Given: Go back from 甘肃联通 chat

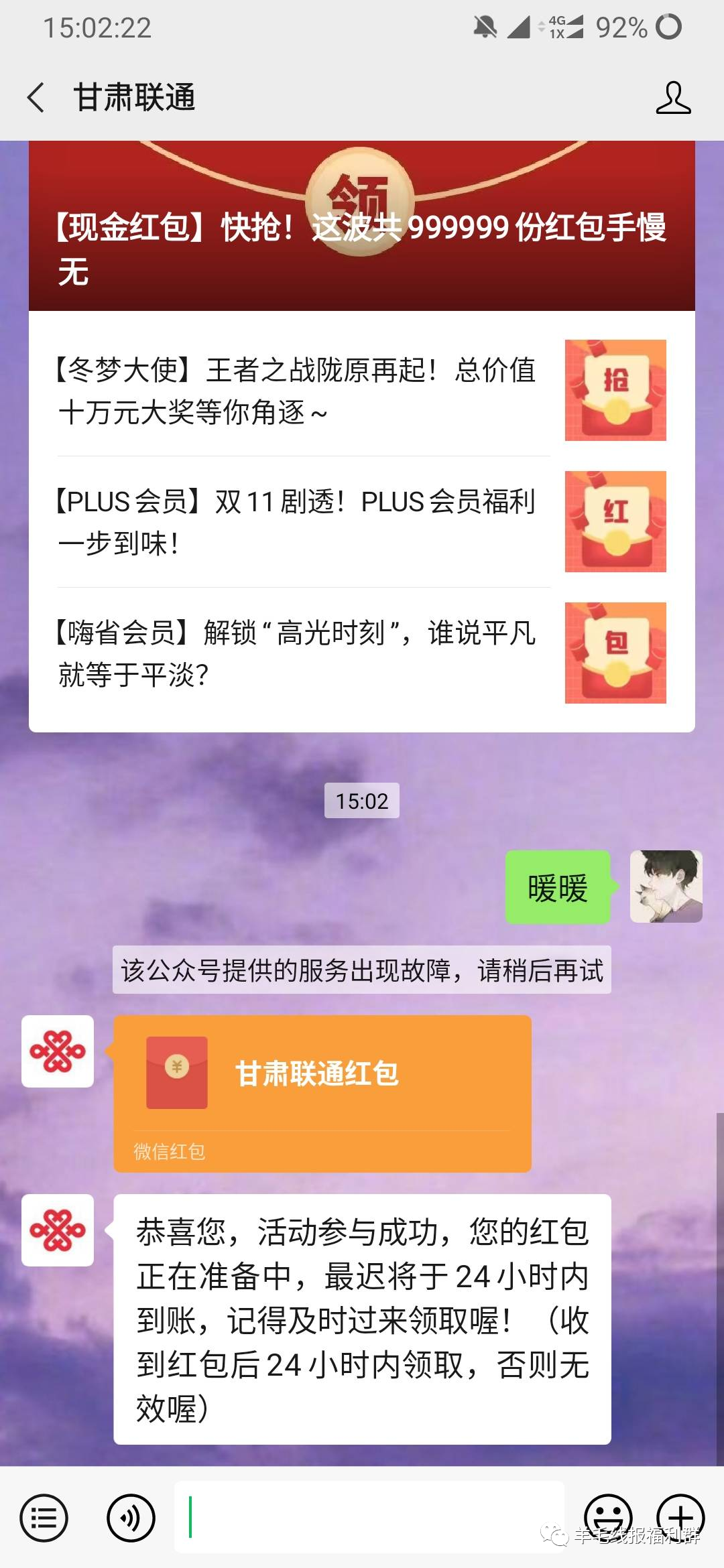Looking at the screenshot, I should (36, 98).
